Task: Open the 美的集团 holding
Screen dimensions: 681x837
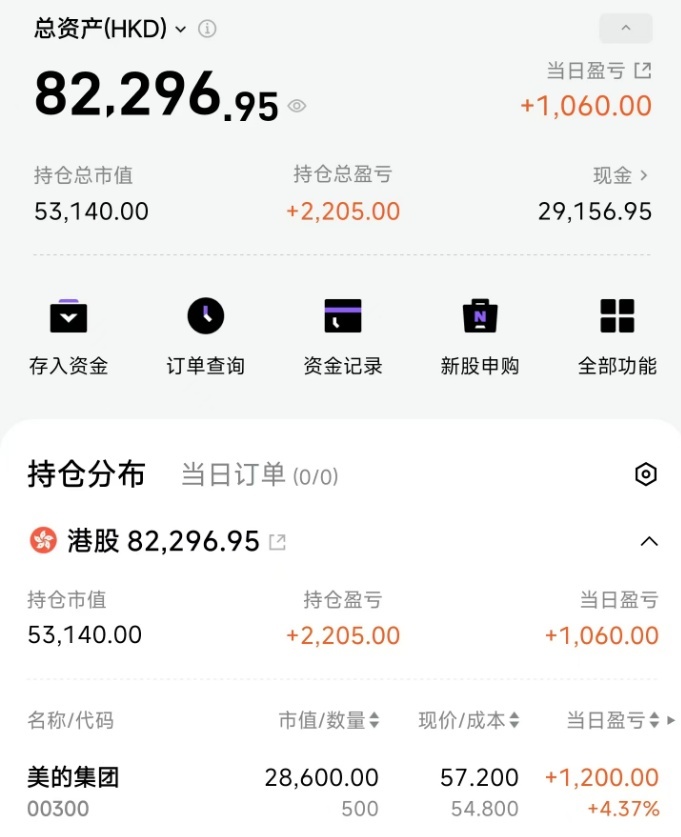Action: pos(74,791)
